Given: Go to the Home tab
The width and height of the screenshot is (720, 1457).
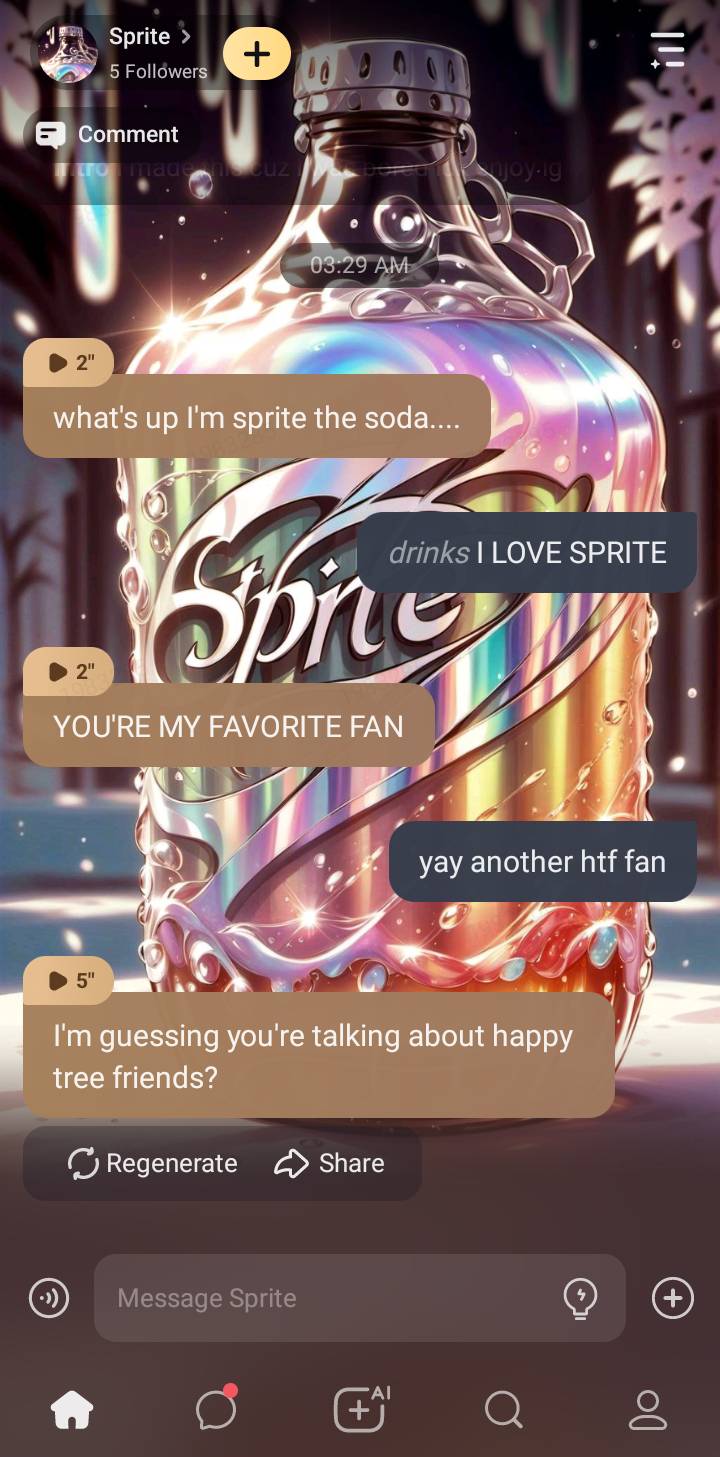Looking at the screenshot, I should [72, 1410].
